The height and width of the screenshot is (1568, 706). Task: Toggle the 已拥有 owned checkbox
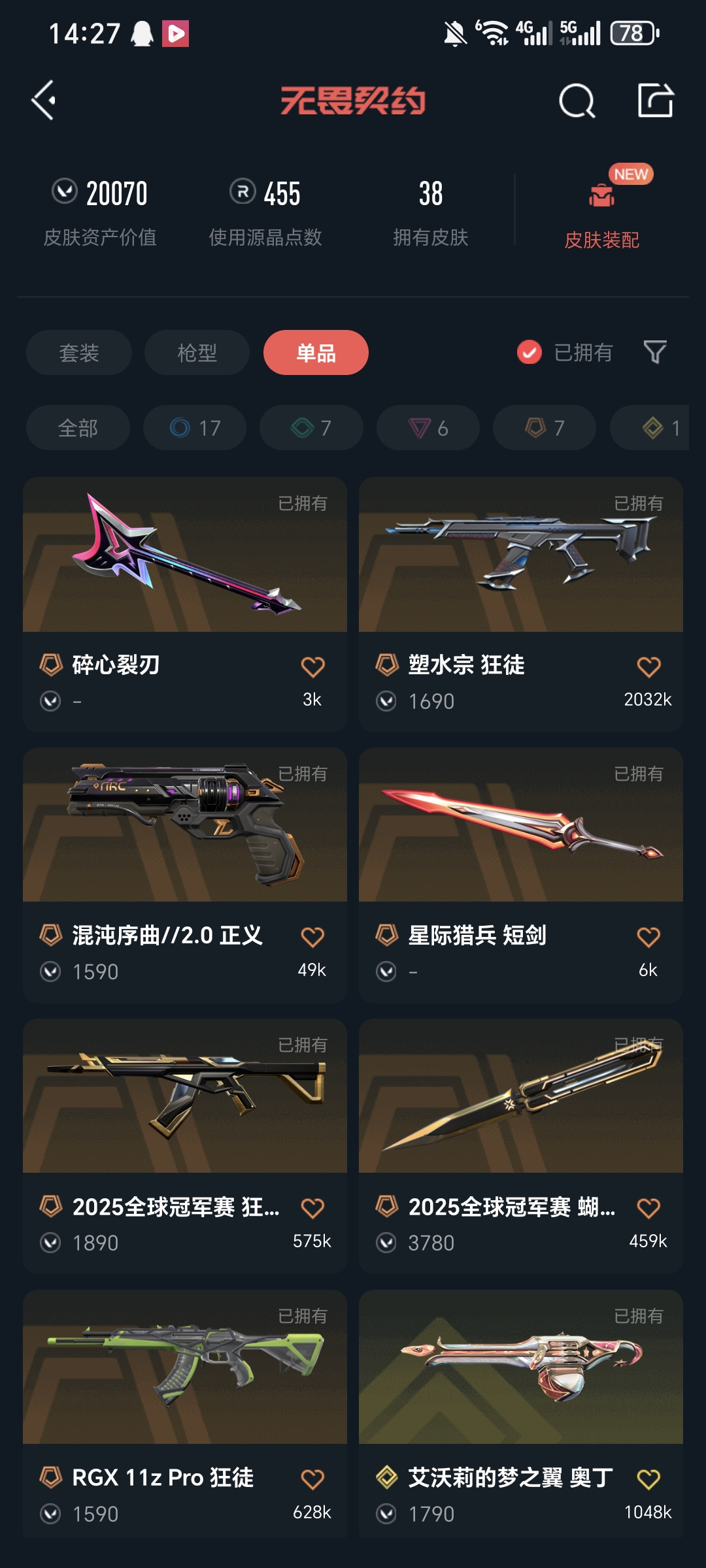(529, 352)
